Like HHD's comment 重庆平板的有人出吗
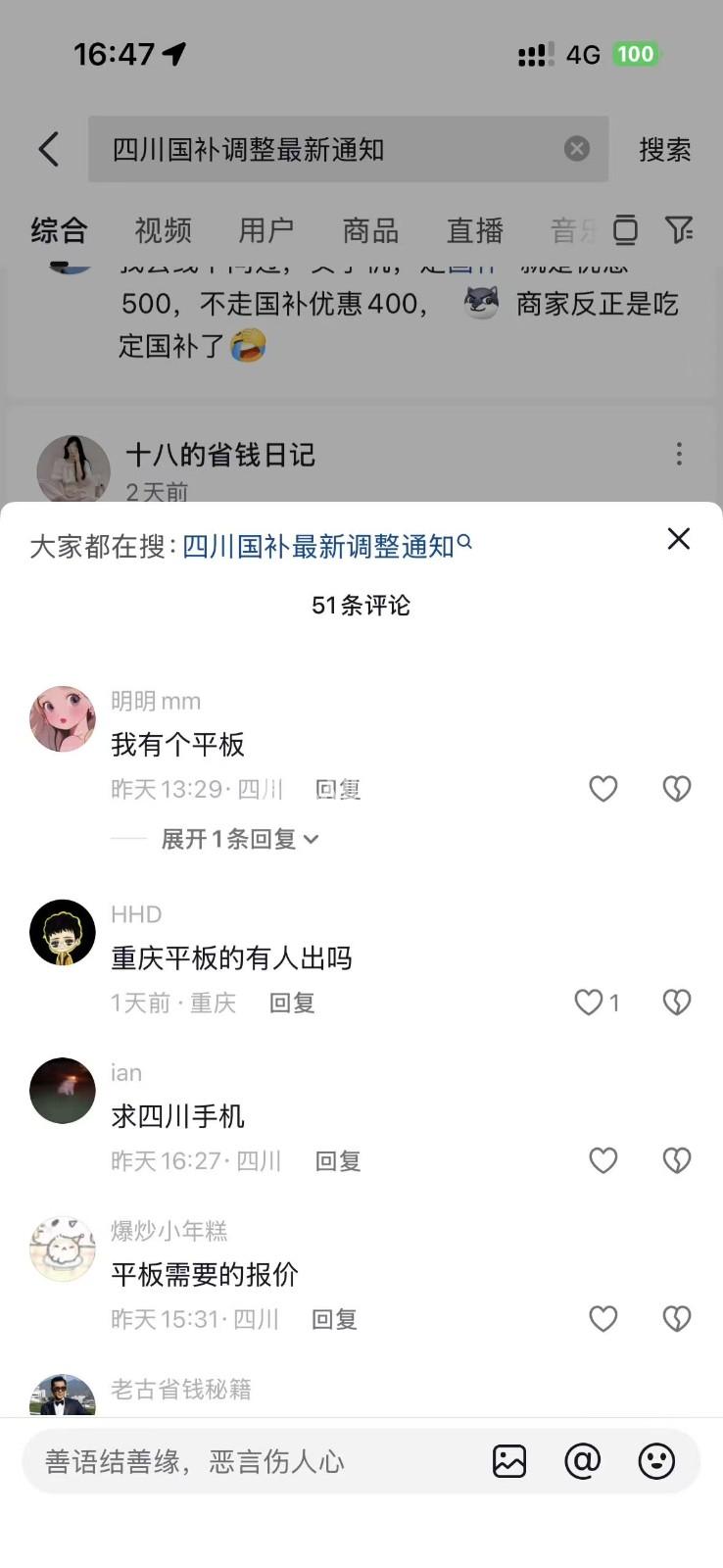Screen dimensions: 723x1568 click(x=589, y=1002)
